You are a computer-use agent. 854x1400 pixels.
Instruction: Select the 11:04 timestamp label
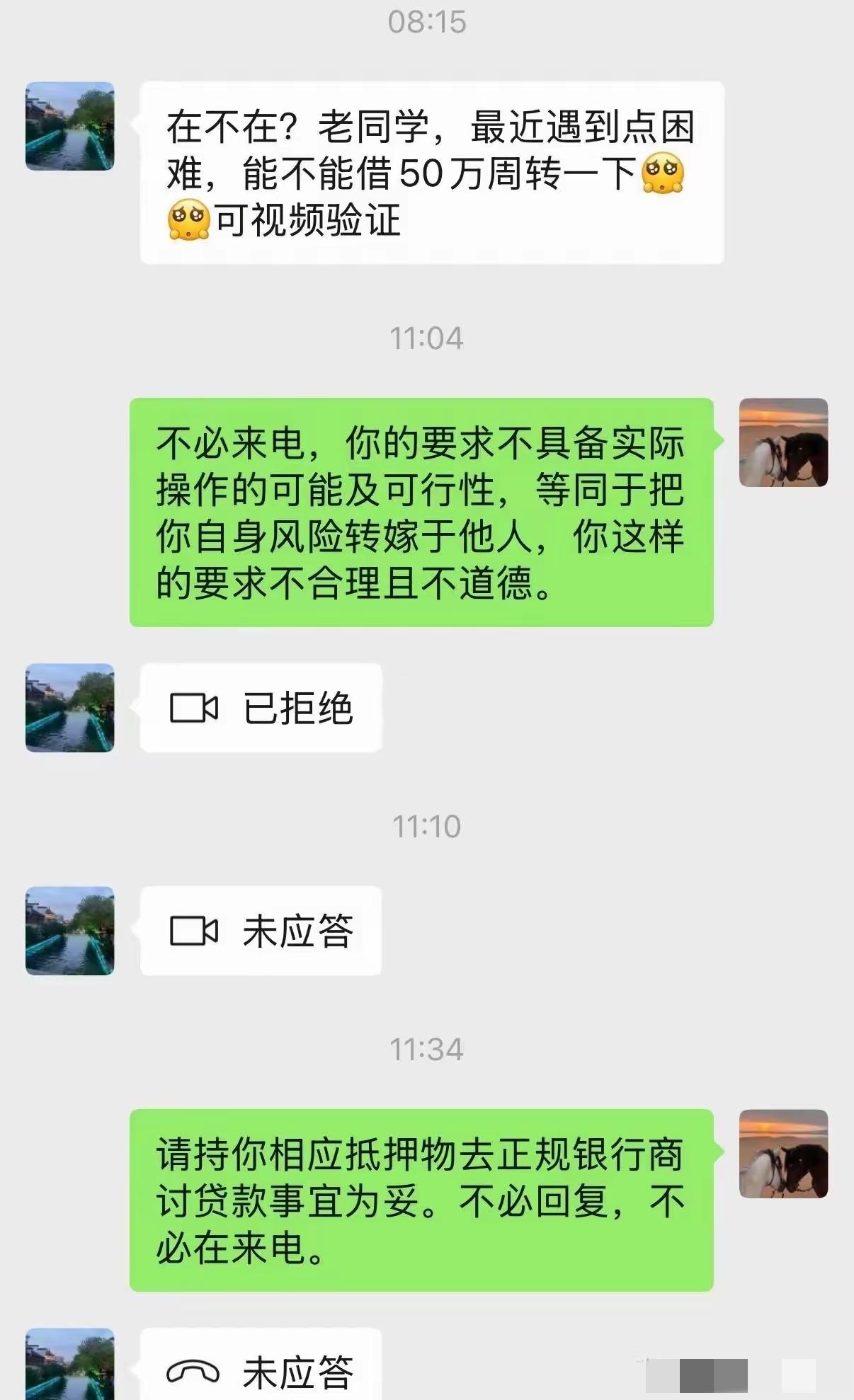pyautogui.click(x=427, y=338)
